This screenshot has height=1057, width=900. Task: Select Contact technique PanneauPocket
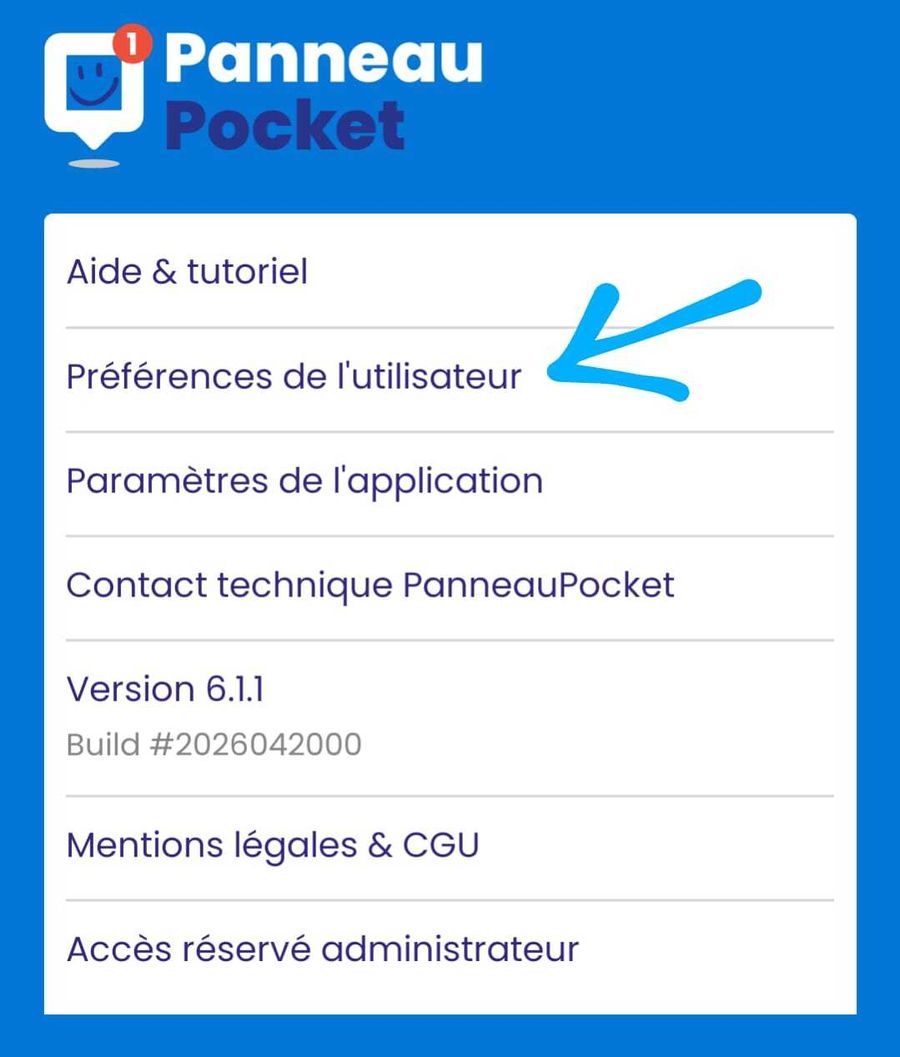pyautogui.click(x=450, y=586)
